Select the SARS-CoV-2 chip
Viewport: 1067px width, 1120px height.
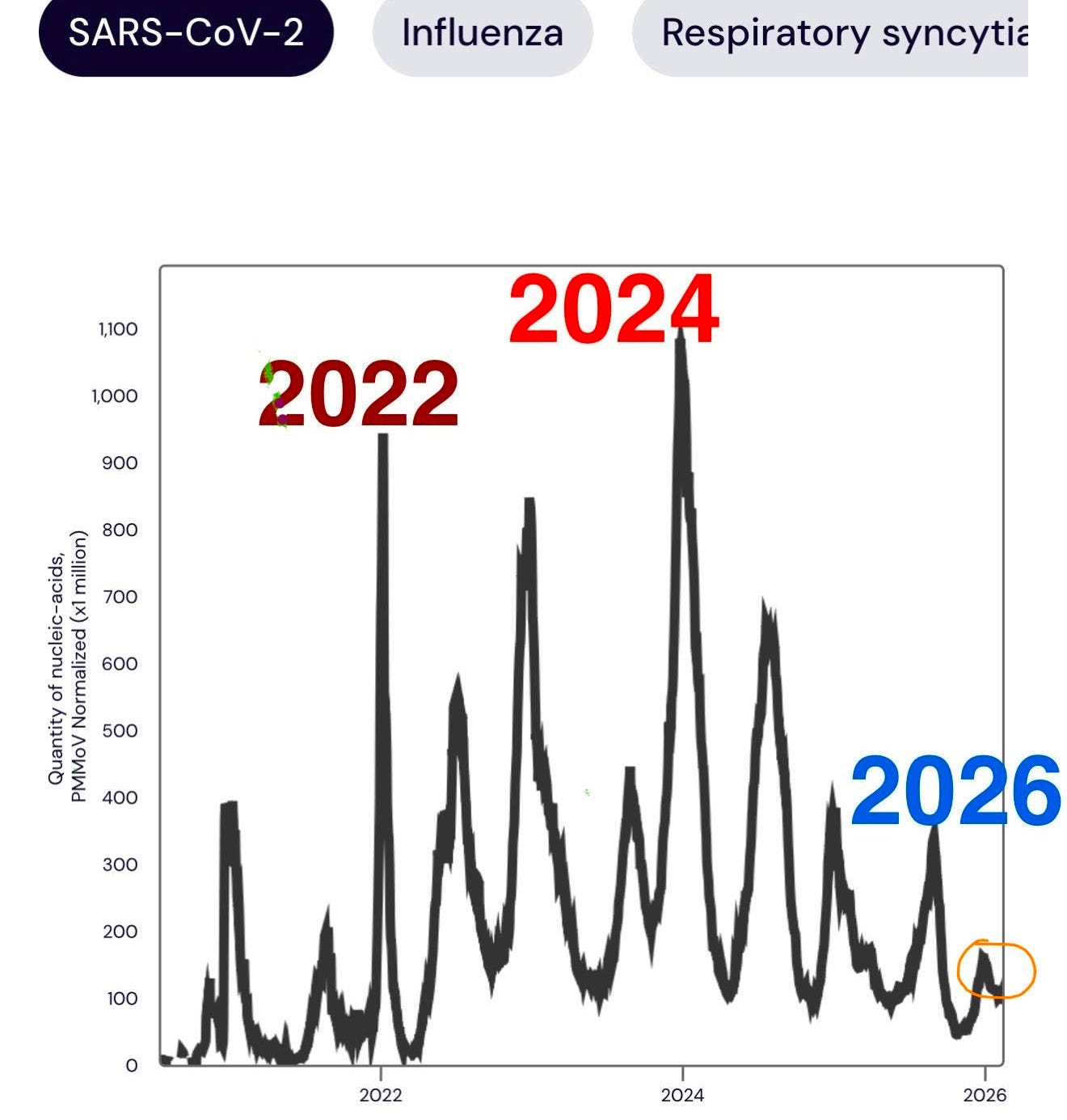coord(186,34)
